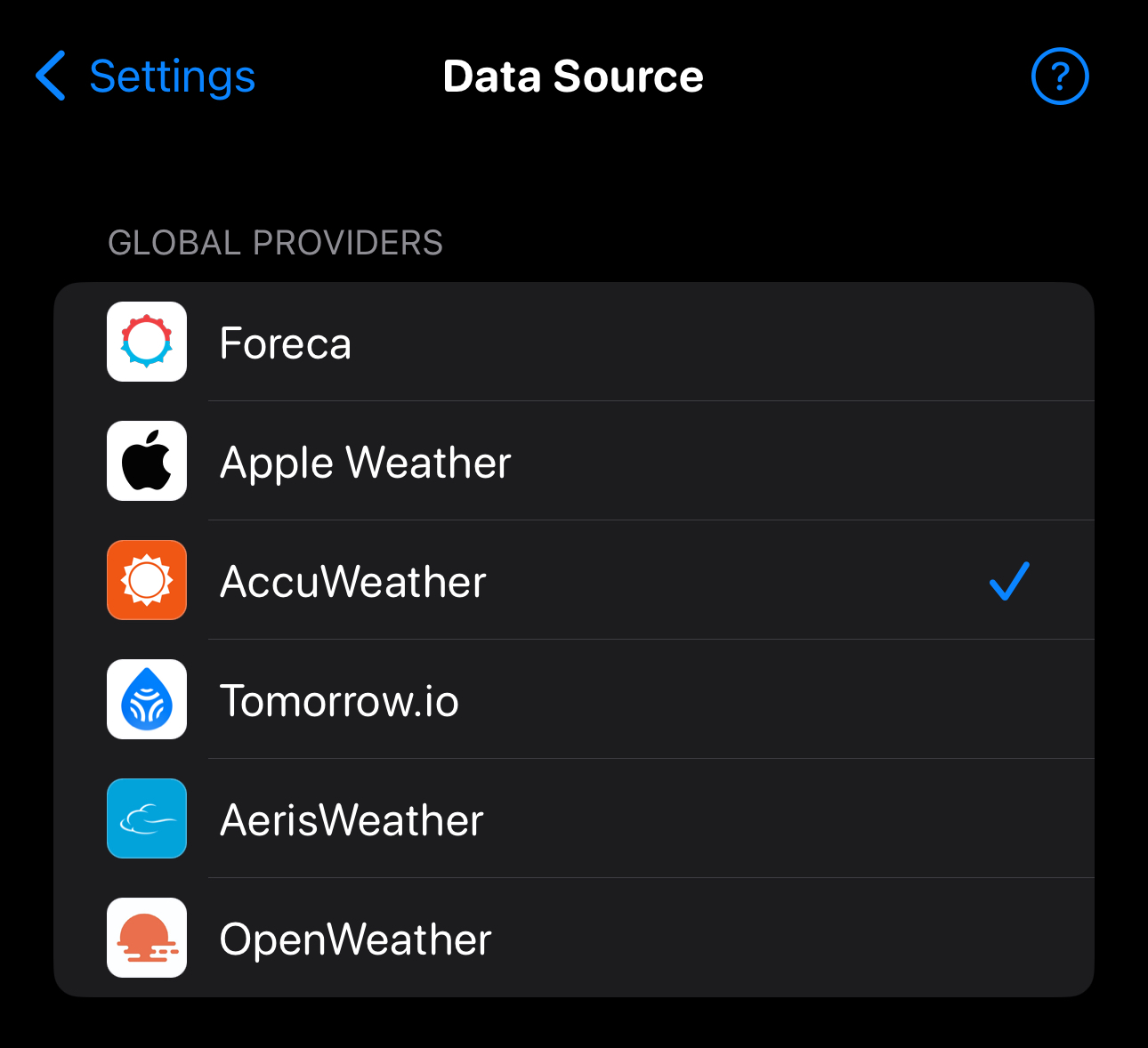Go back to Settings
The image size is (1148, 1048).
click(145, 77)
